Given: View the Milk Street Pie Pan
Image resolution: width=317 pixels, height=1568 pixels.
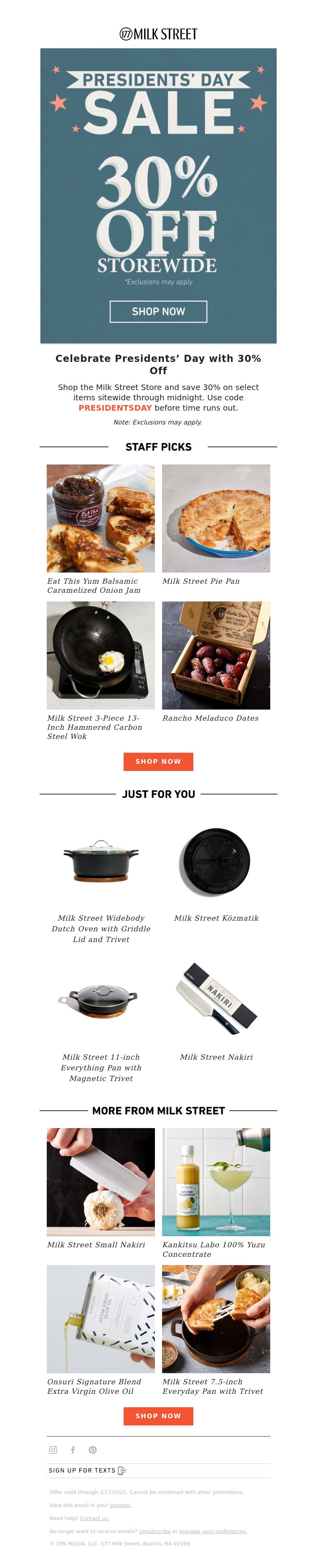Looking at the screenshot, I should [x=216, y=518].
